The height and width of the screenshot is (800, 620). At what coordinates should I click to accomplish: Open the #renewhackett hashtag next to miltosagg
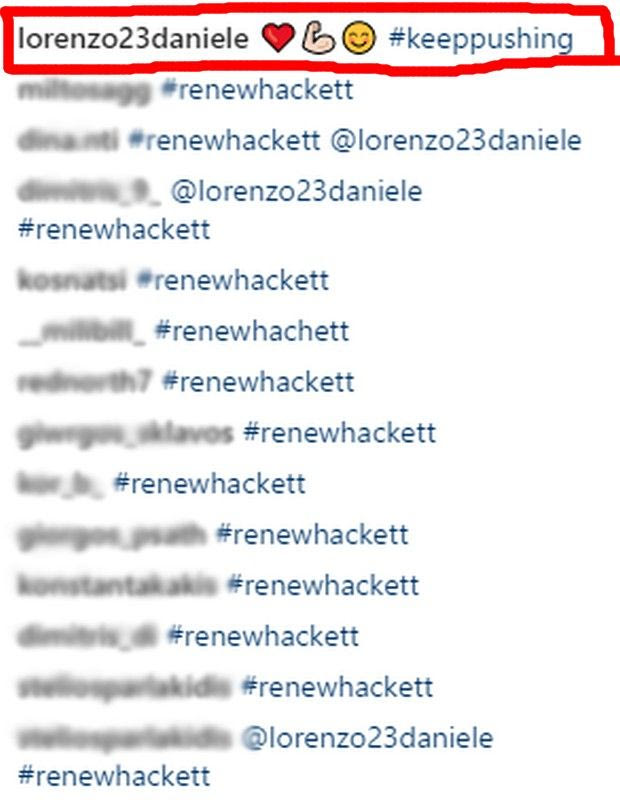point(257,91)
